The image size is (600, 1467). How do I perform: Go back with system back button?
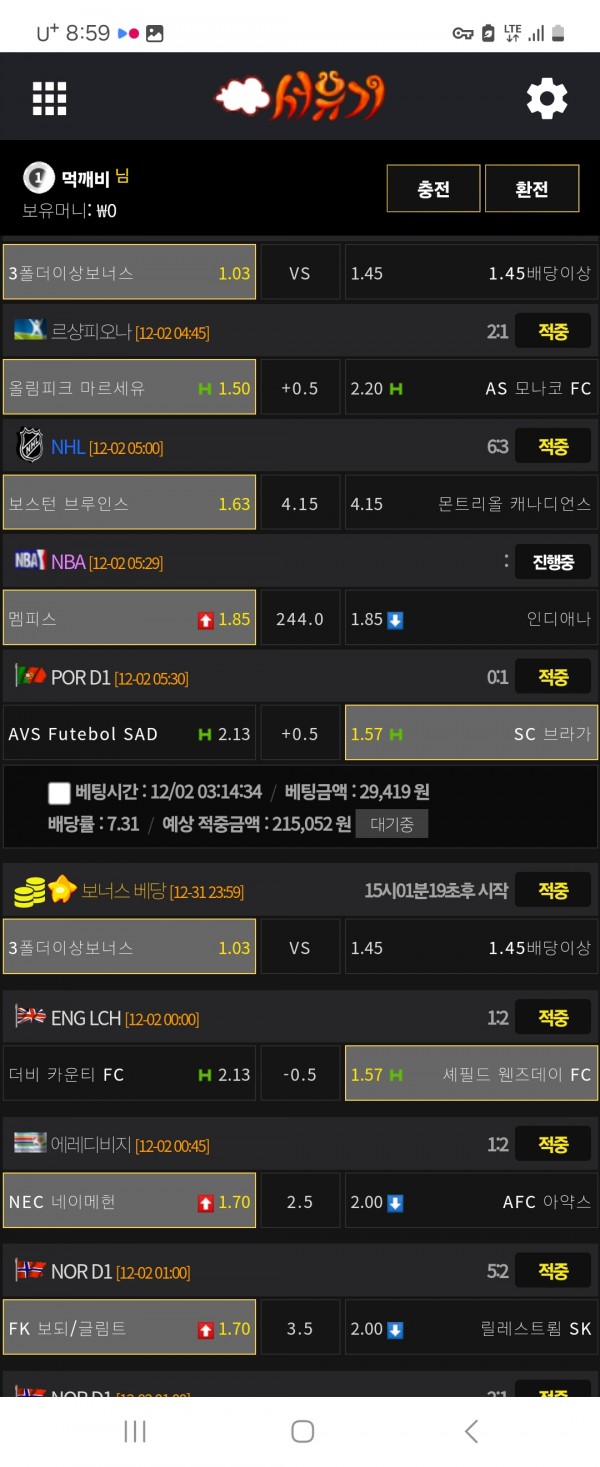coord(471,1431)
